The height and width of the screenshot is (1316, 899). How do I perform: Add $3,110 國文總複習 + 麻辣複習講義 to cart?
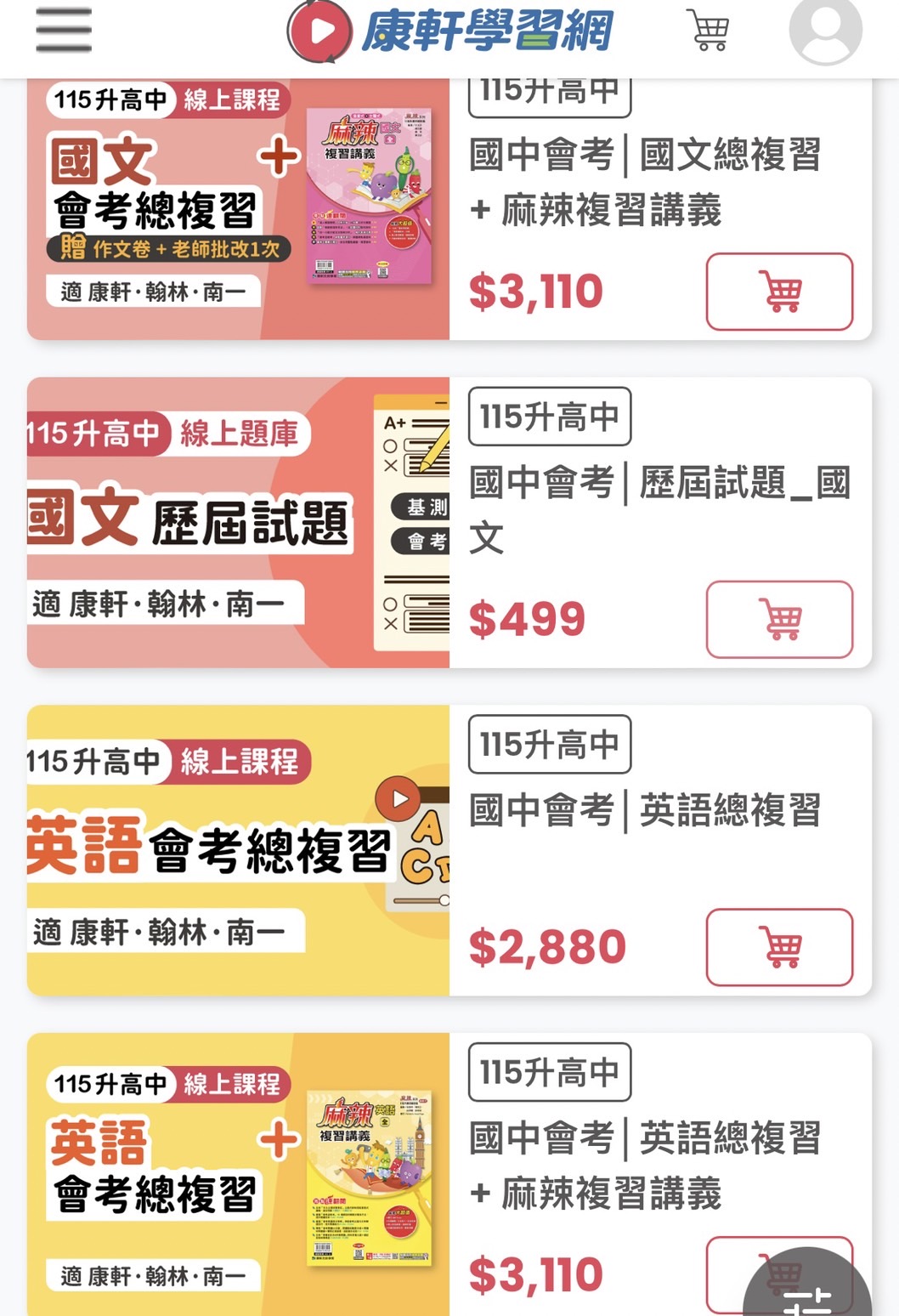[x=779, y=292]
